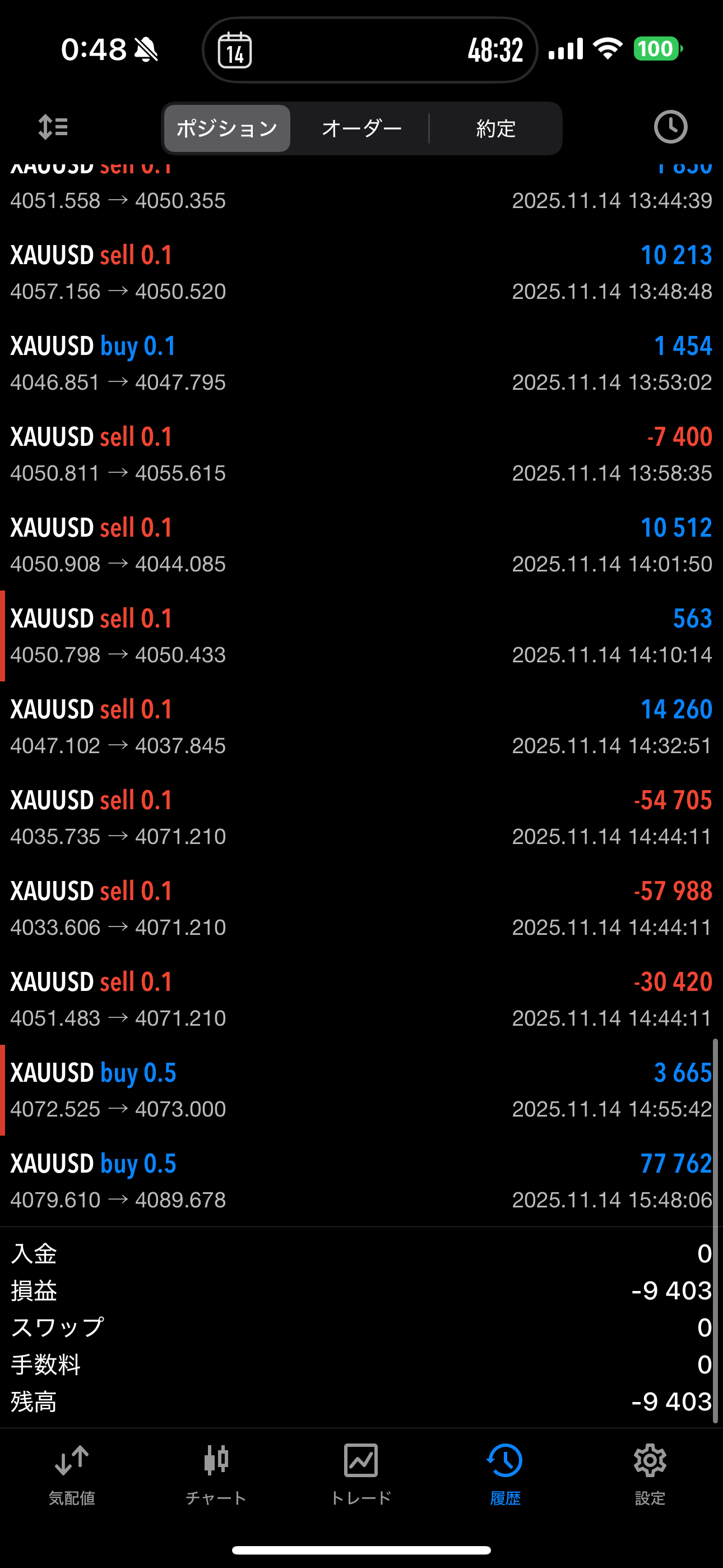Viewport: 723px width, 1568px height.
Task: Open the sell trade with loss -7 400
Action: pyautogui.click(x=361, y=454)
